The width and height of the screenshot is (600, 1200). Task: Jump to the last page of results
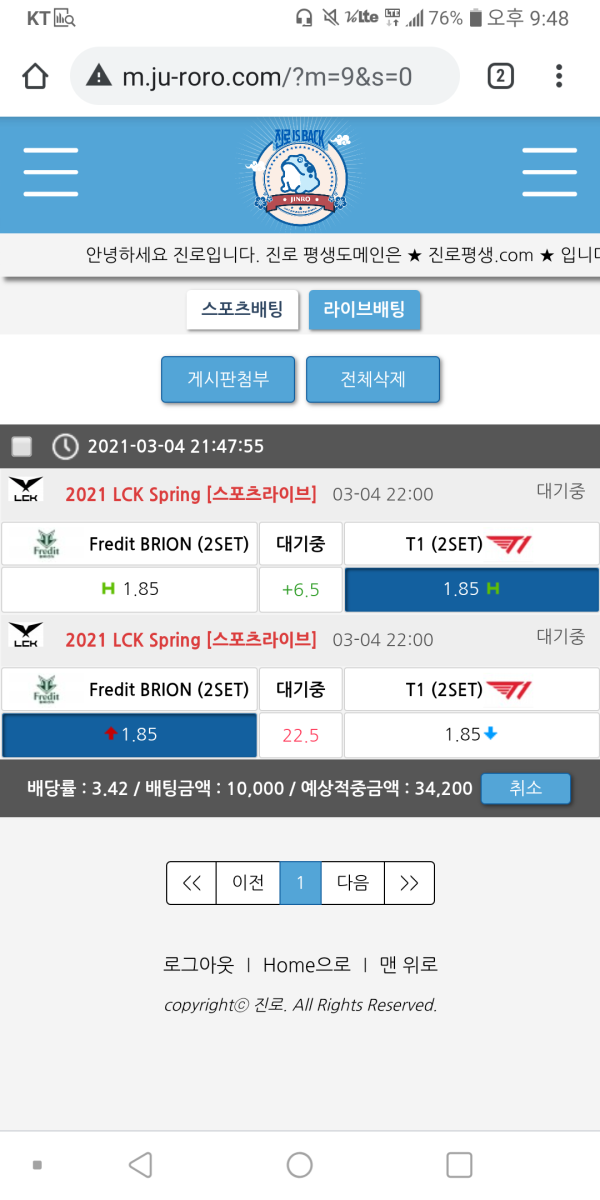409,883
